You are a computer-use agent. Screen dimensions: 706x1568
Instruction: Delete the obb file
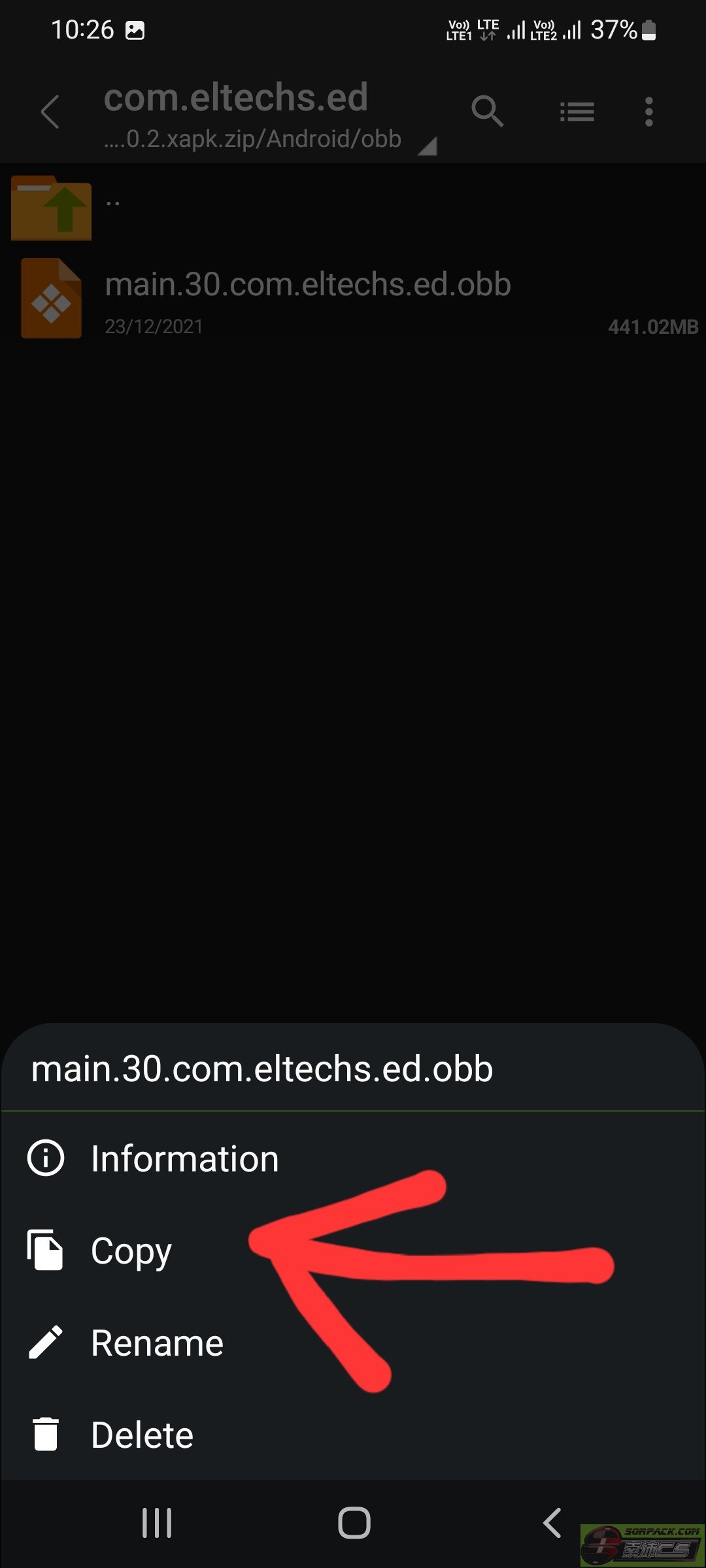[x=142, y=1435]
